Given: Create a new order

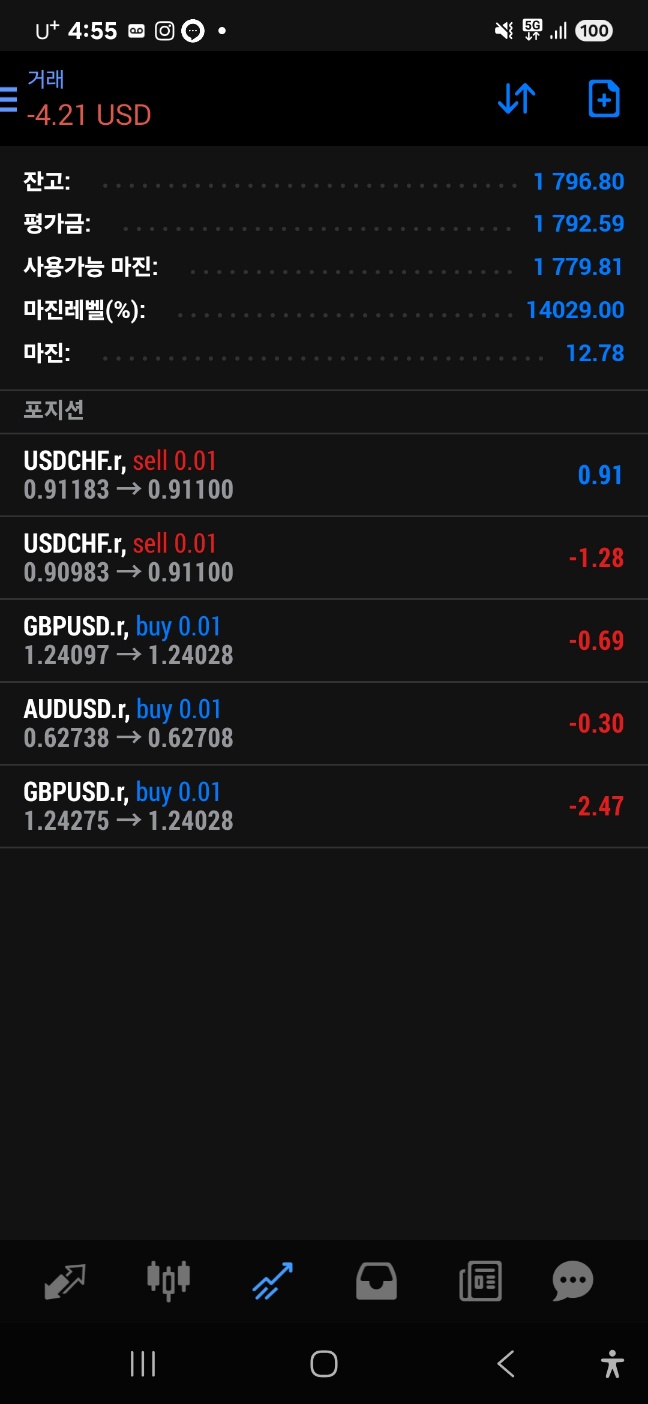Looking at the screenshot, I should [603, 99].
